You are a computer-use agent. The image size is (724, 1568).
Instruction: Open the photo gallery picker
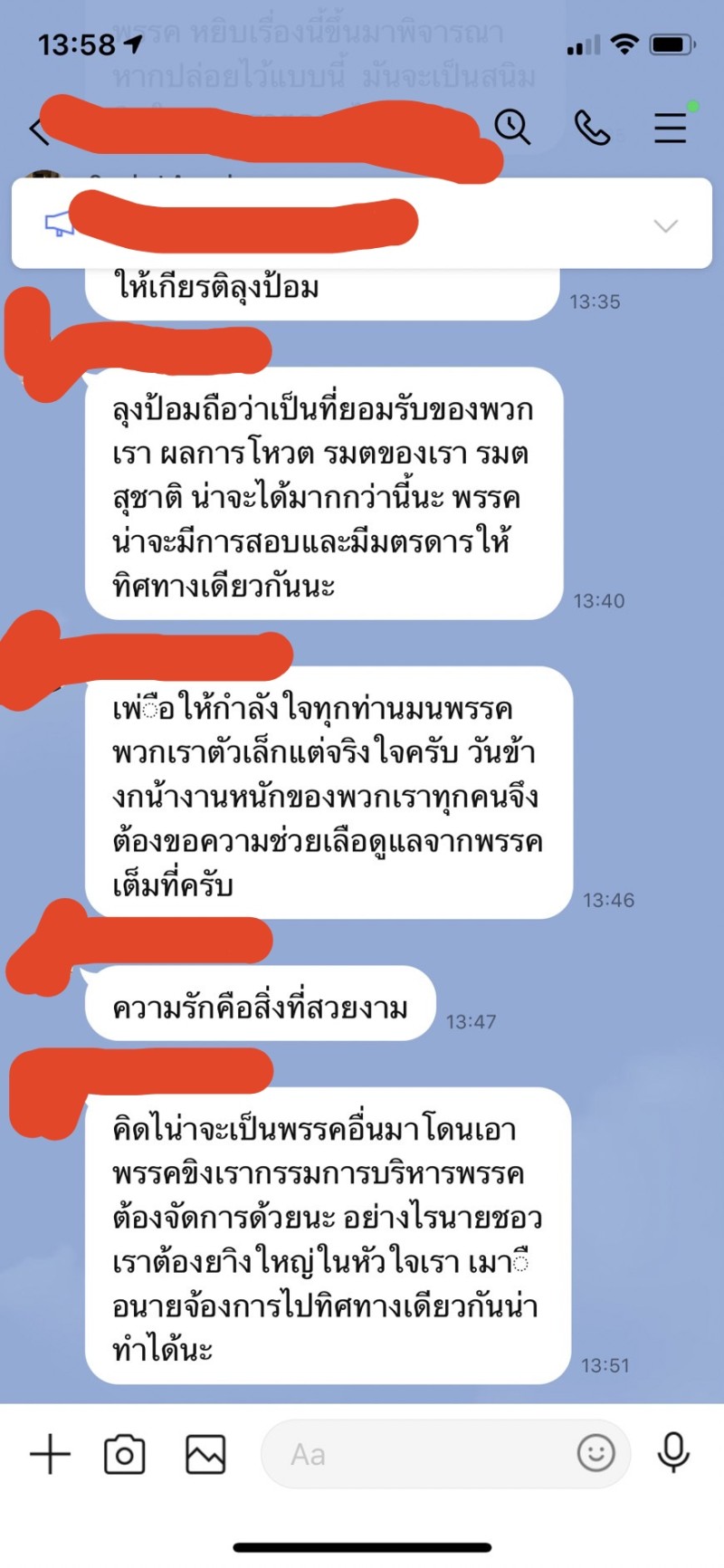pos(205,1455)
